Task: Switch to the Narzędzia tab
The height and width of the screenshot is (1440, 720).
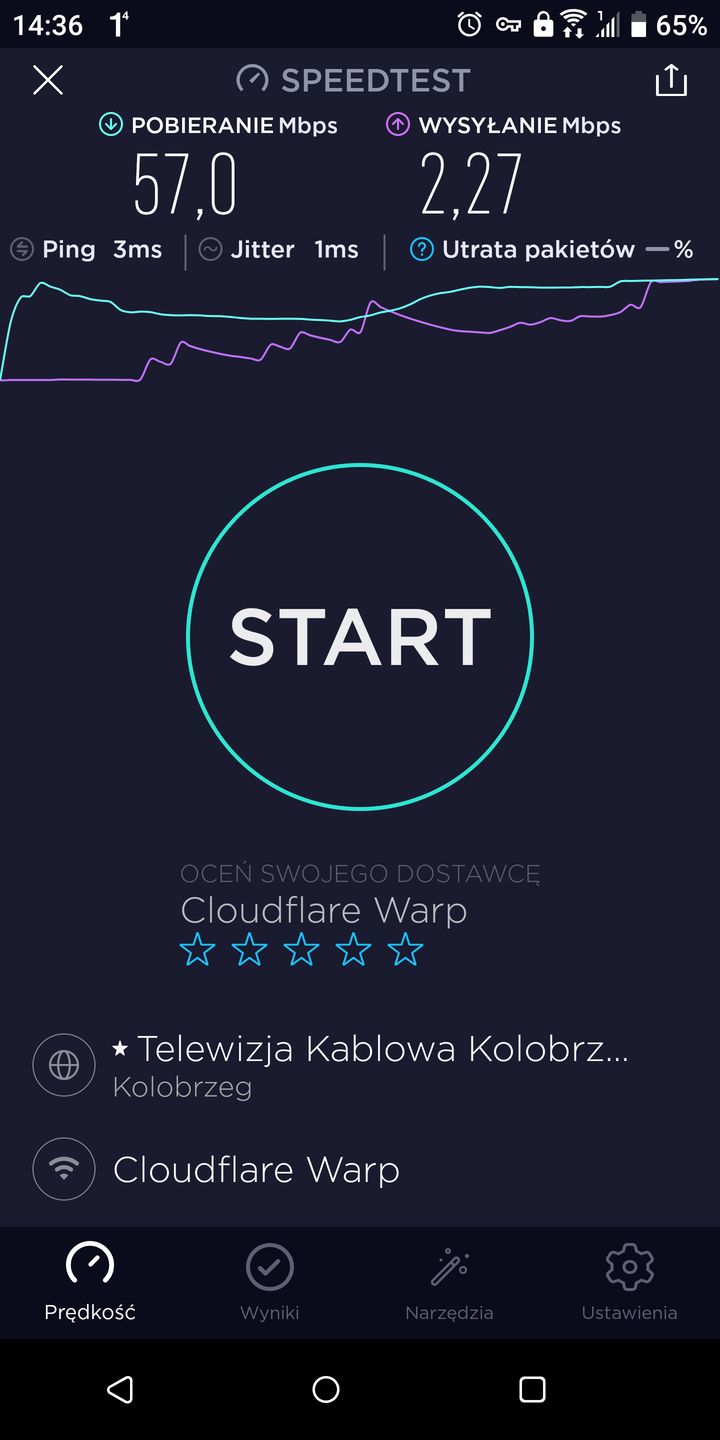Action: (x=449, y=1283)
